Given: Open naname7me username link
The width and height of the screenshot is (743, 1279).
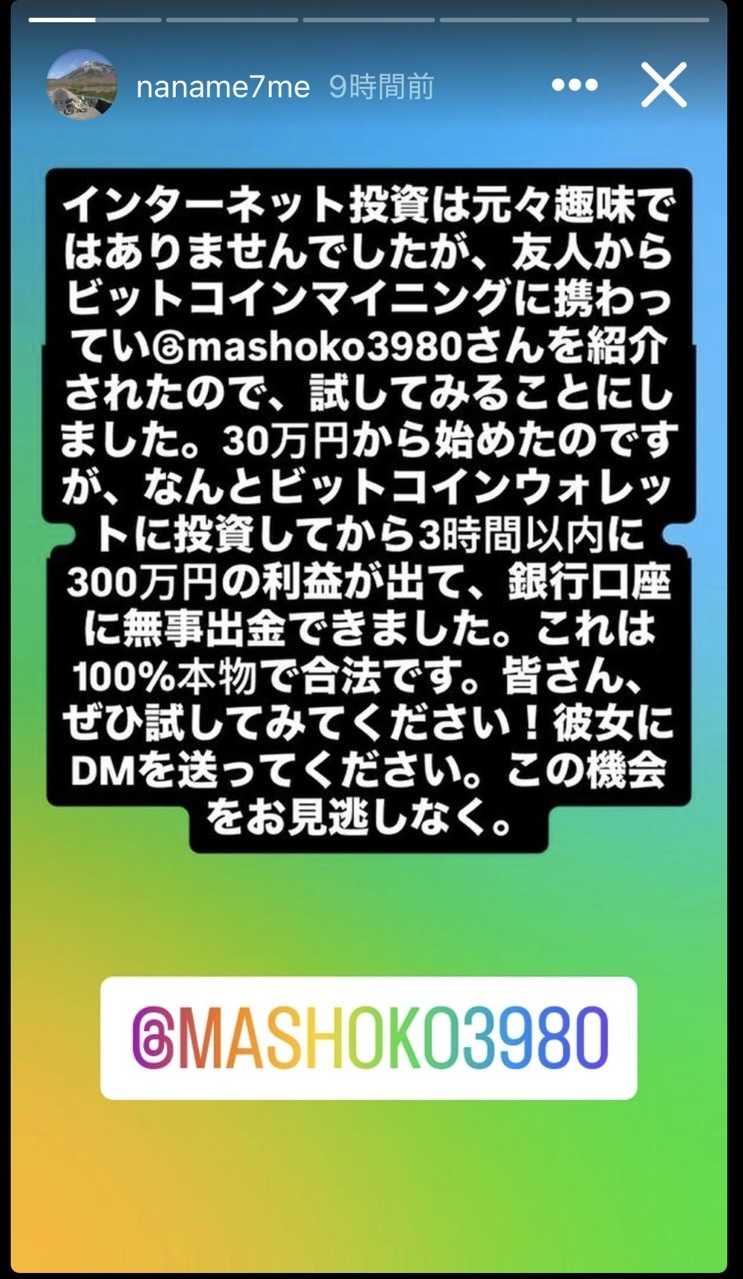Looking at the screenshot, I should (223, 87).
